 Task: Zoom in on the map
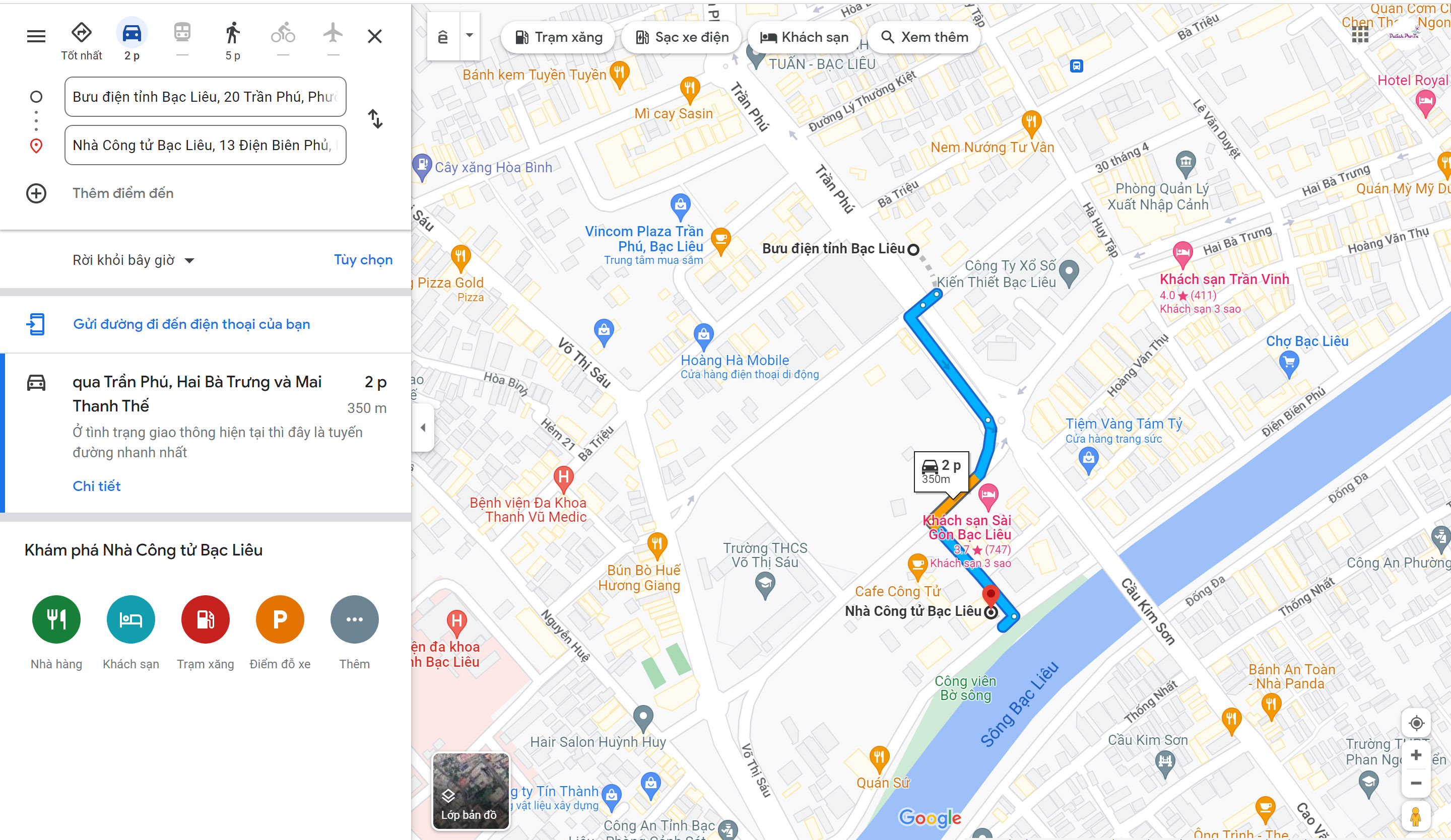click(1416, 755)
